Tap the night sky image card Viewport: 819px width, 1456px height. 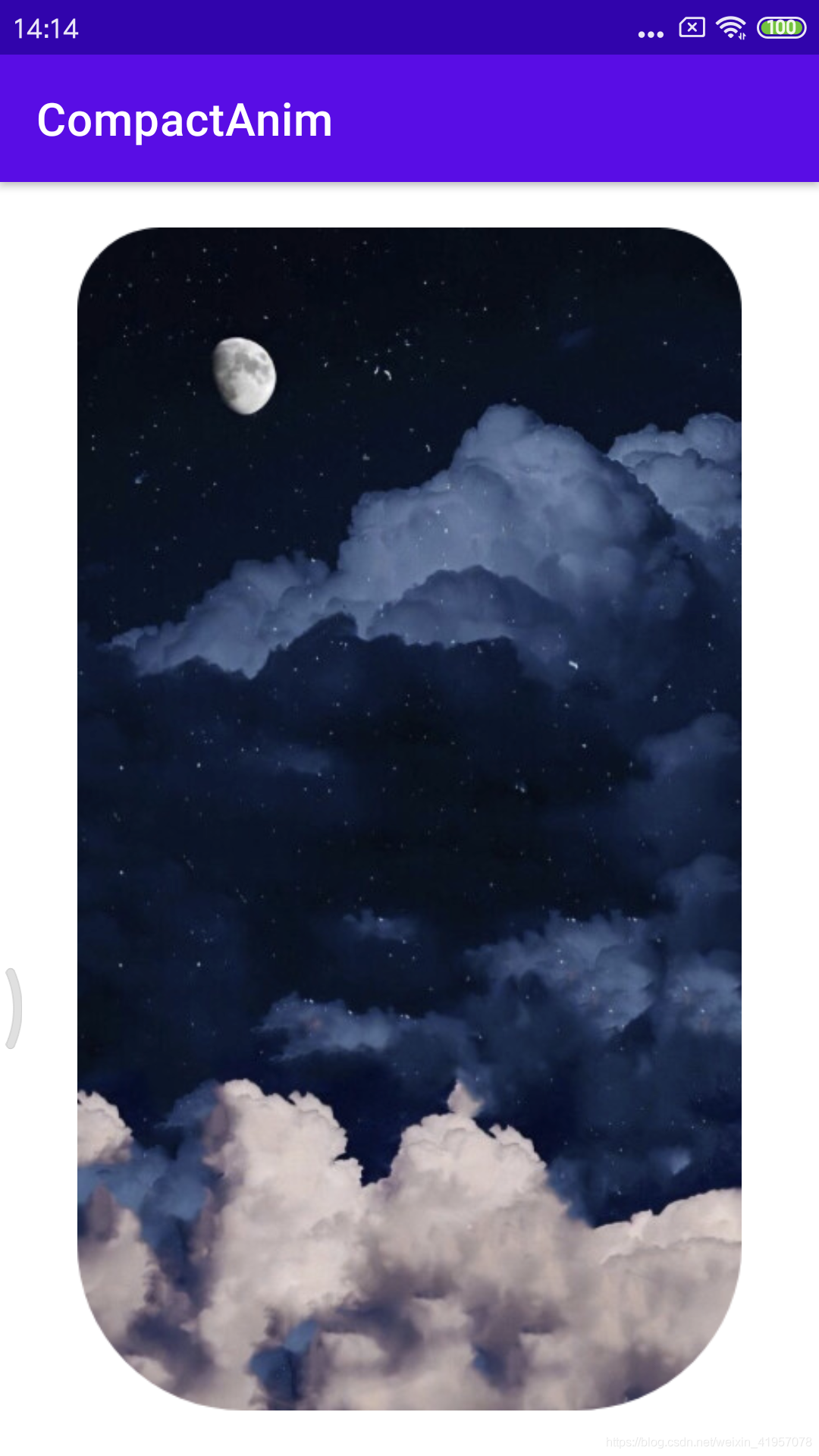coord(409,819)
